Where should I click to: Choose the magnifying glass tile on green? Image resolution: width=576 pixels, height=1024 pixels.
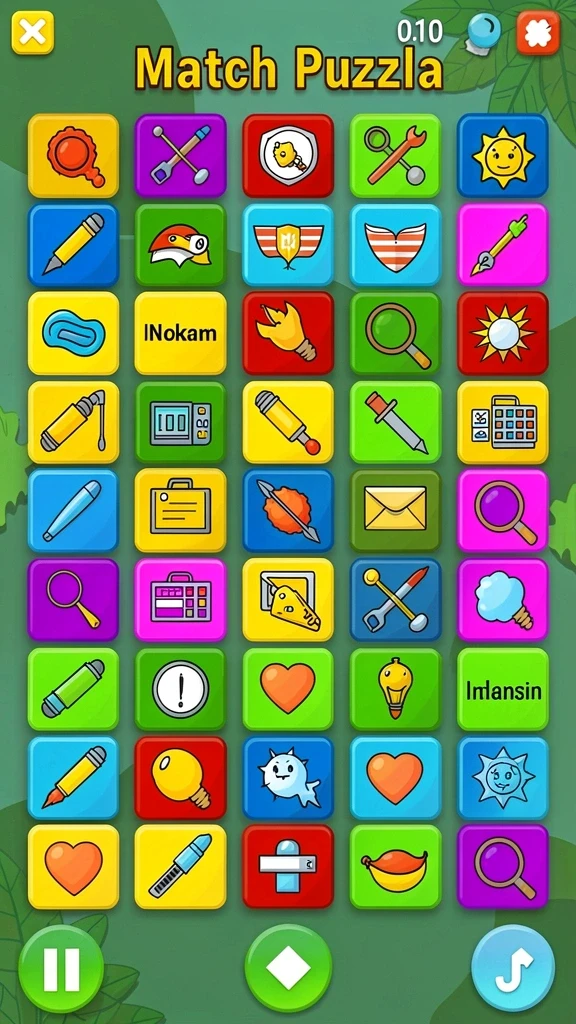[395, 333]
